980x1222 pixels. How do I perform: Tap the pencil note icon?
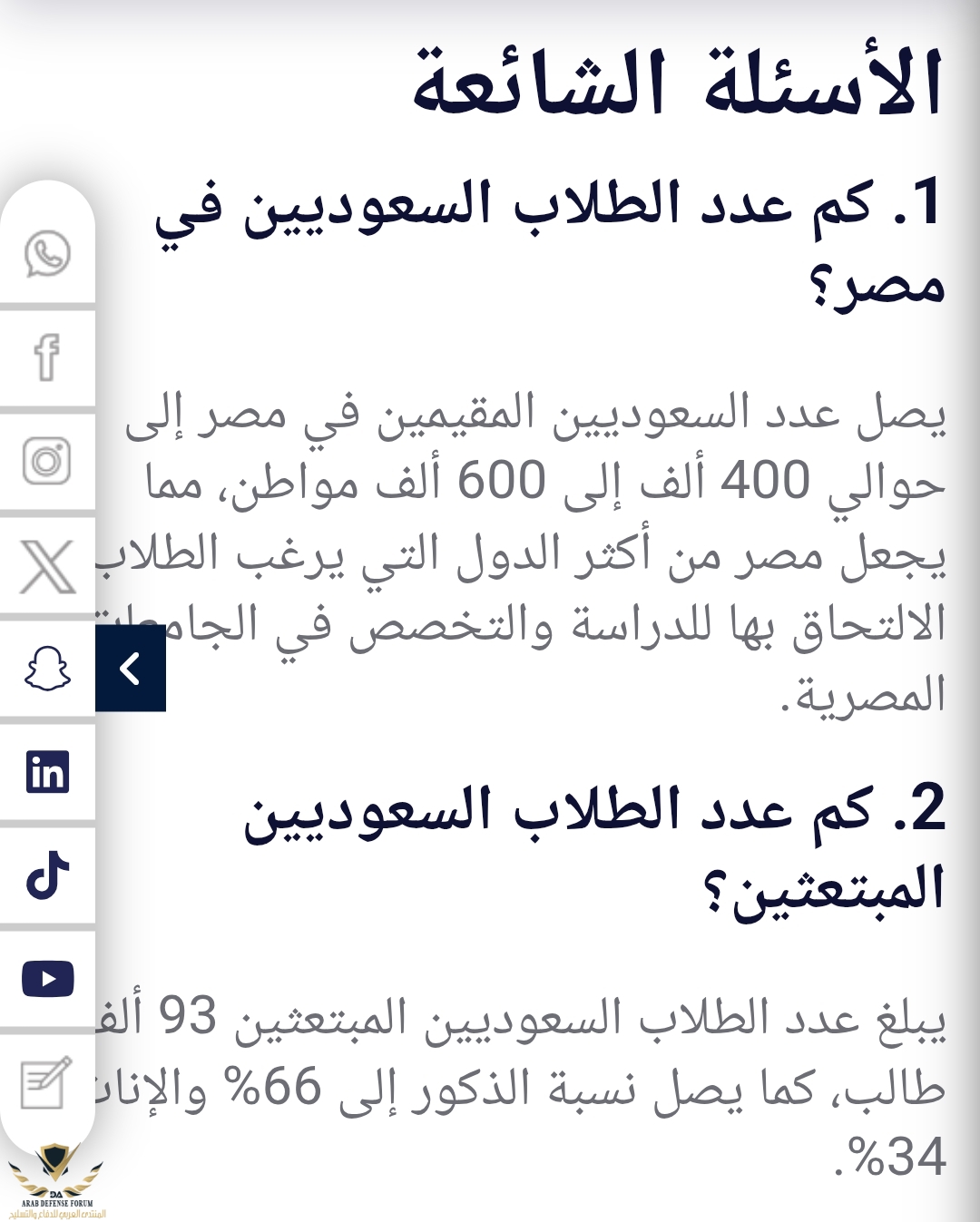click(45, 1081)
